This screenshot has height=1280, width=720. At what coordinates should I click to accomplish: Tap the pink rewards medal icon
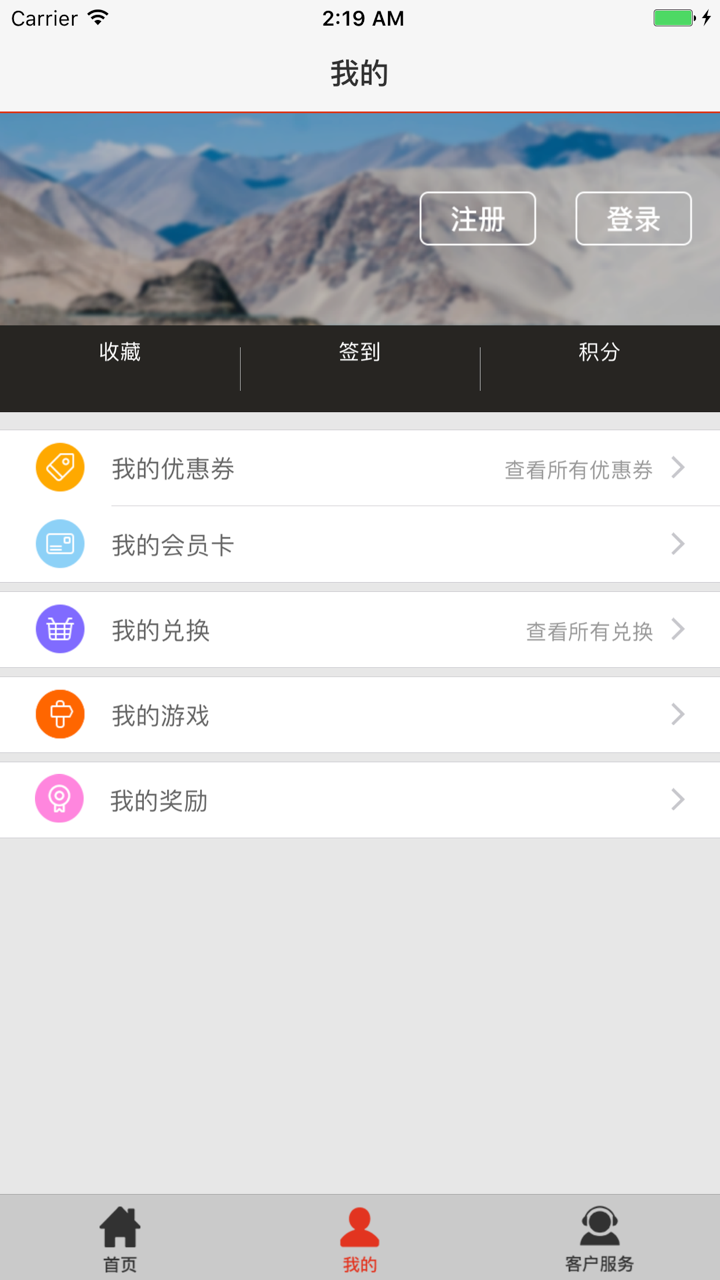[x=60, y=799]
